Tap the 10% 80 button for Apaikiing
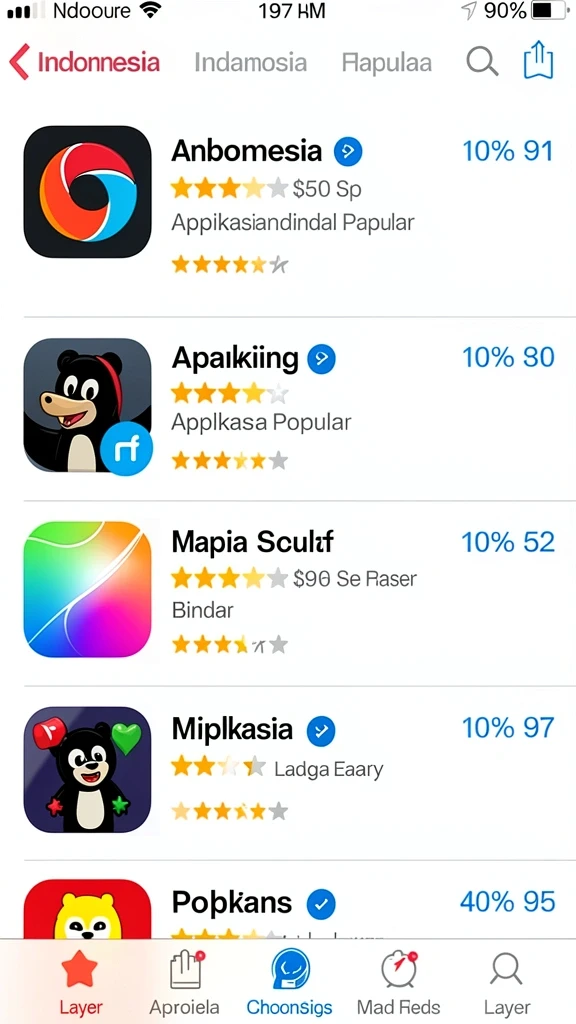 [508, 357]
